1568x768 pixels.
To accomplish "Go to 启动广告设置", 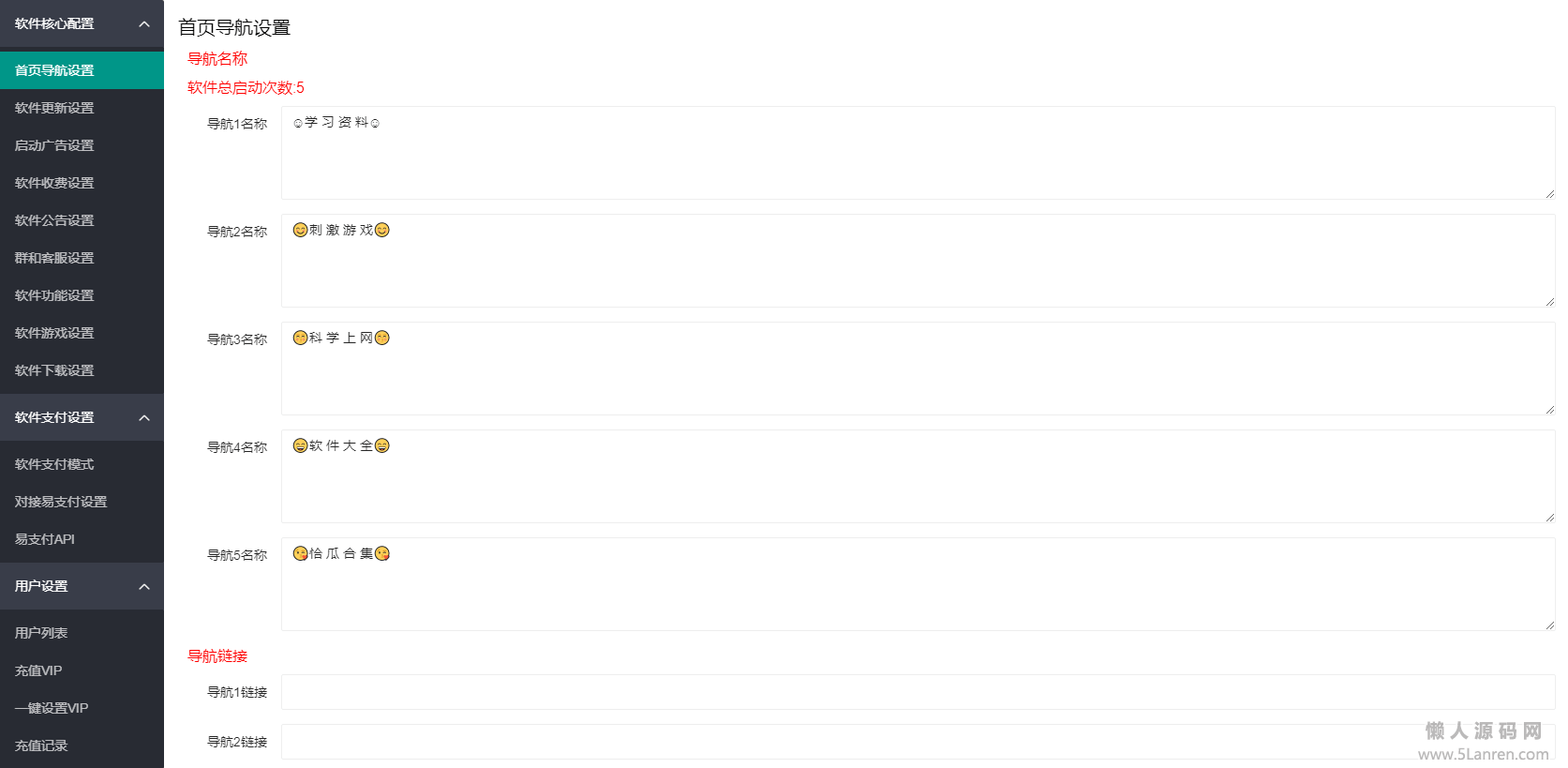I will coord(54,145).
